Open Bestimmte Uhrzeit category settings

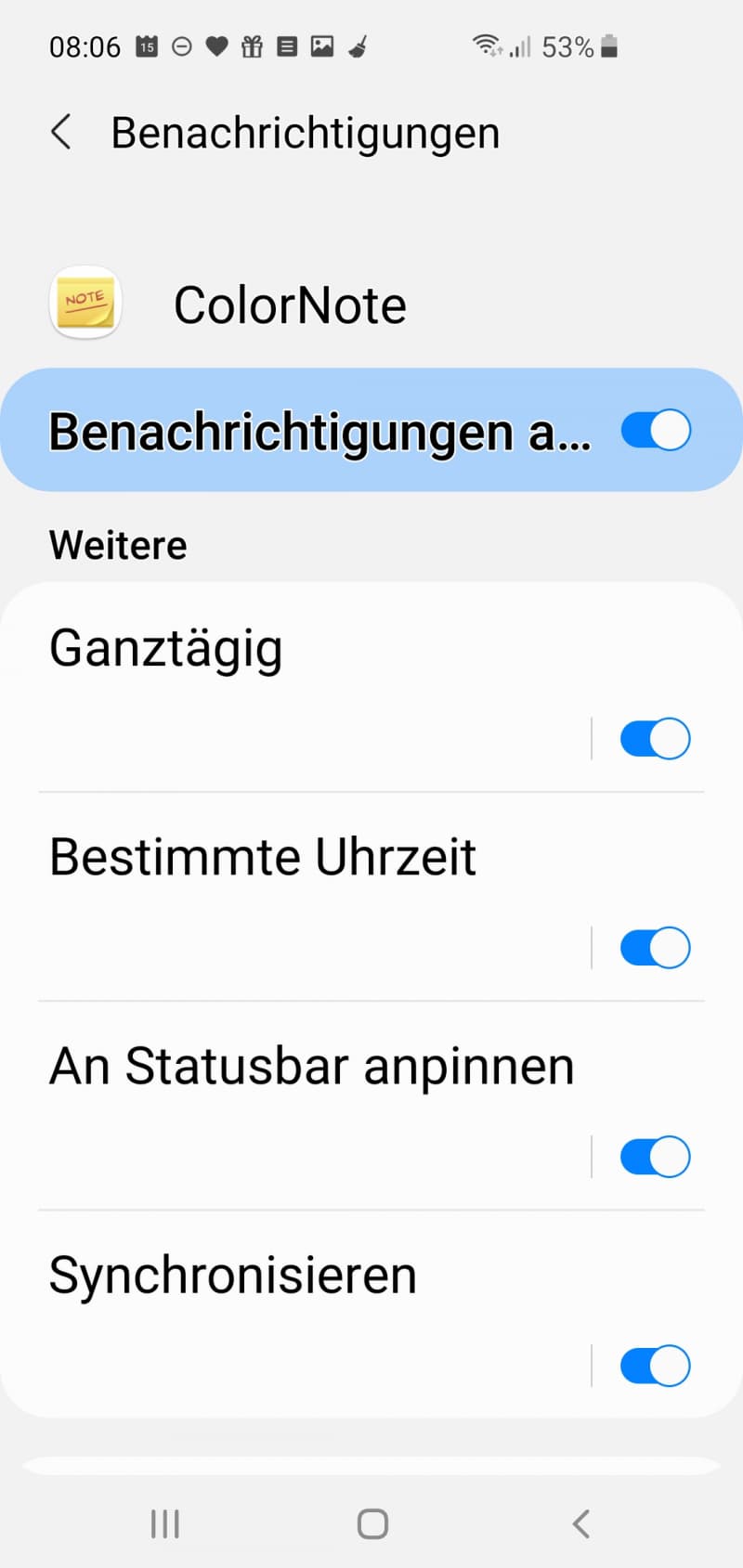tap(297, 896)
